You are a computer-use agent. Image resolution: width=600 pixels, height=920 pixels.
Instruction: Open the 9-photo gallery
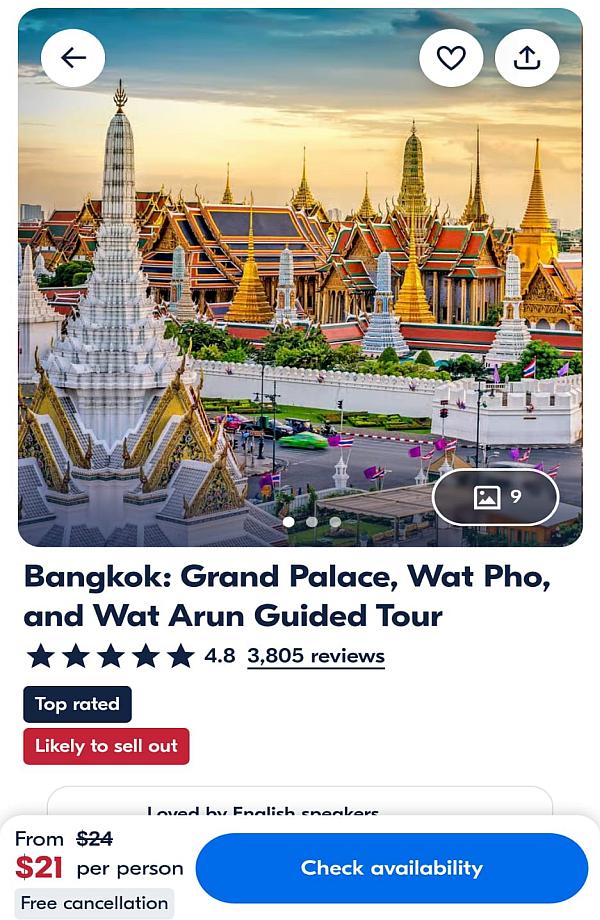pyautogui.click(x=496, y=497)
